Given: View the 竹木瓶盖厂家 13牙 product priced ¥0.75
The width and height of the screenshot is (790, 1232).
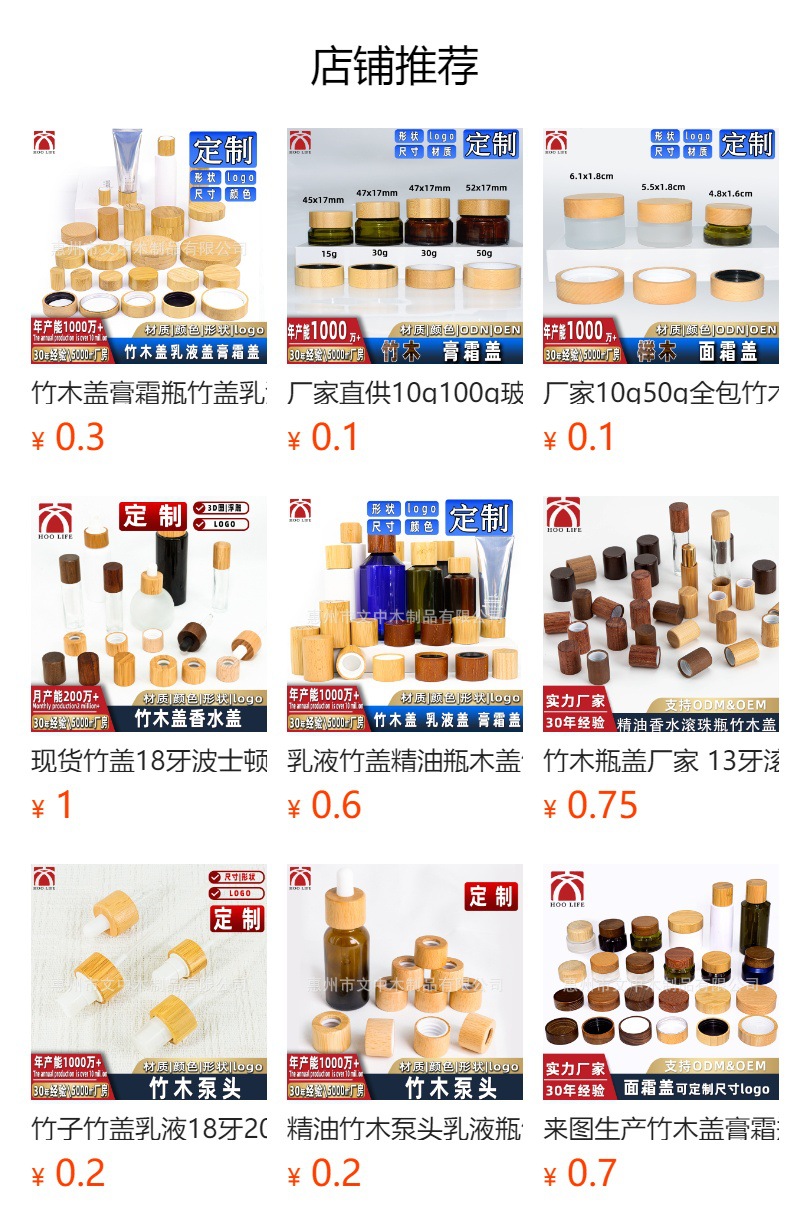Looking at the screenshot, I should point(661,614).
